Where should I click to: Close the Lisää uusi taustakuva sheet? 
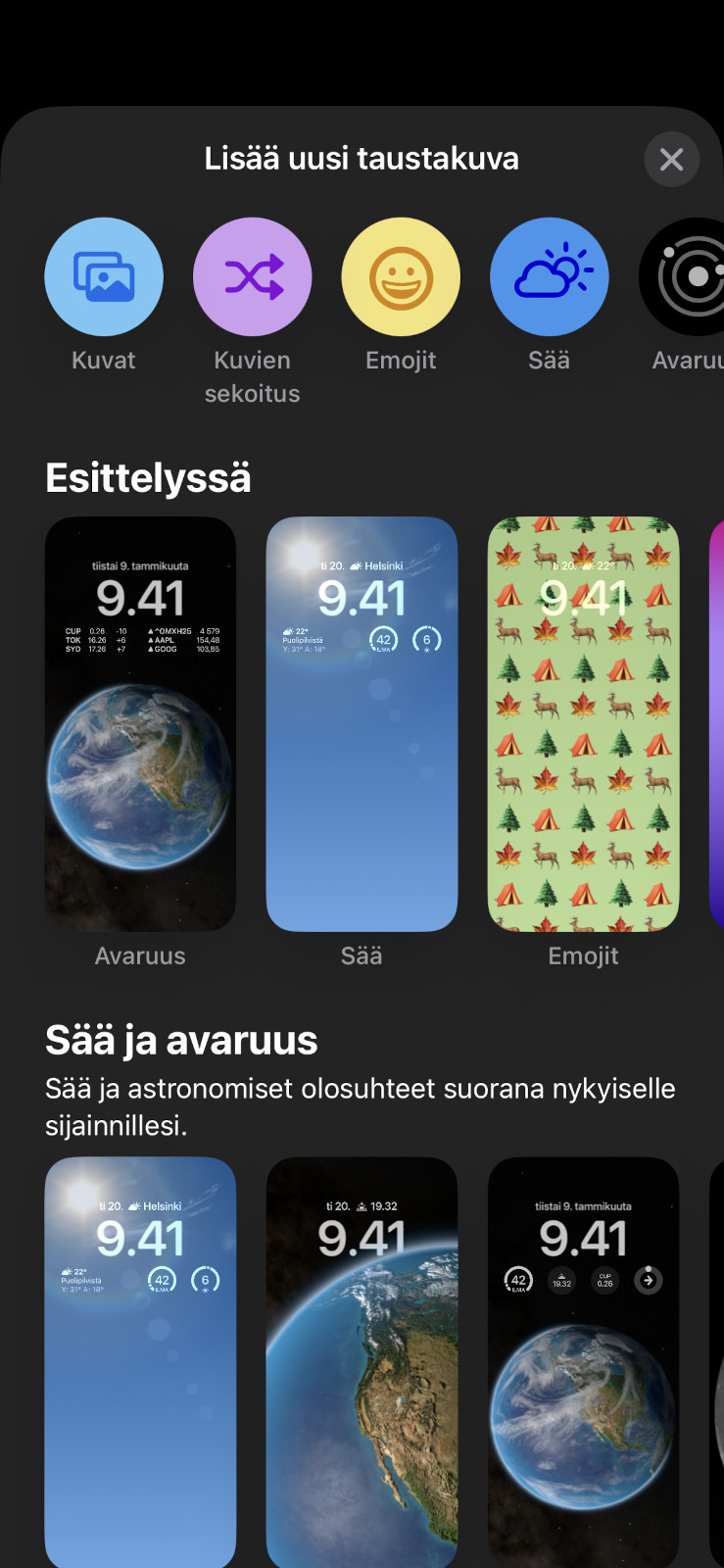click(x=671, y=159)
